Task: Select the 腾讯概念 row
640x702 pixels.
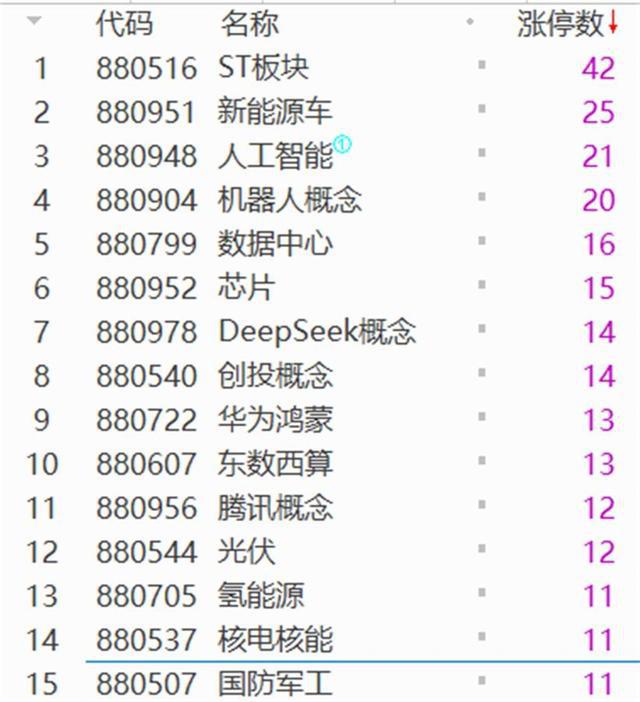Action: [x=275, y=508]
